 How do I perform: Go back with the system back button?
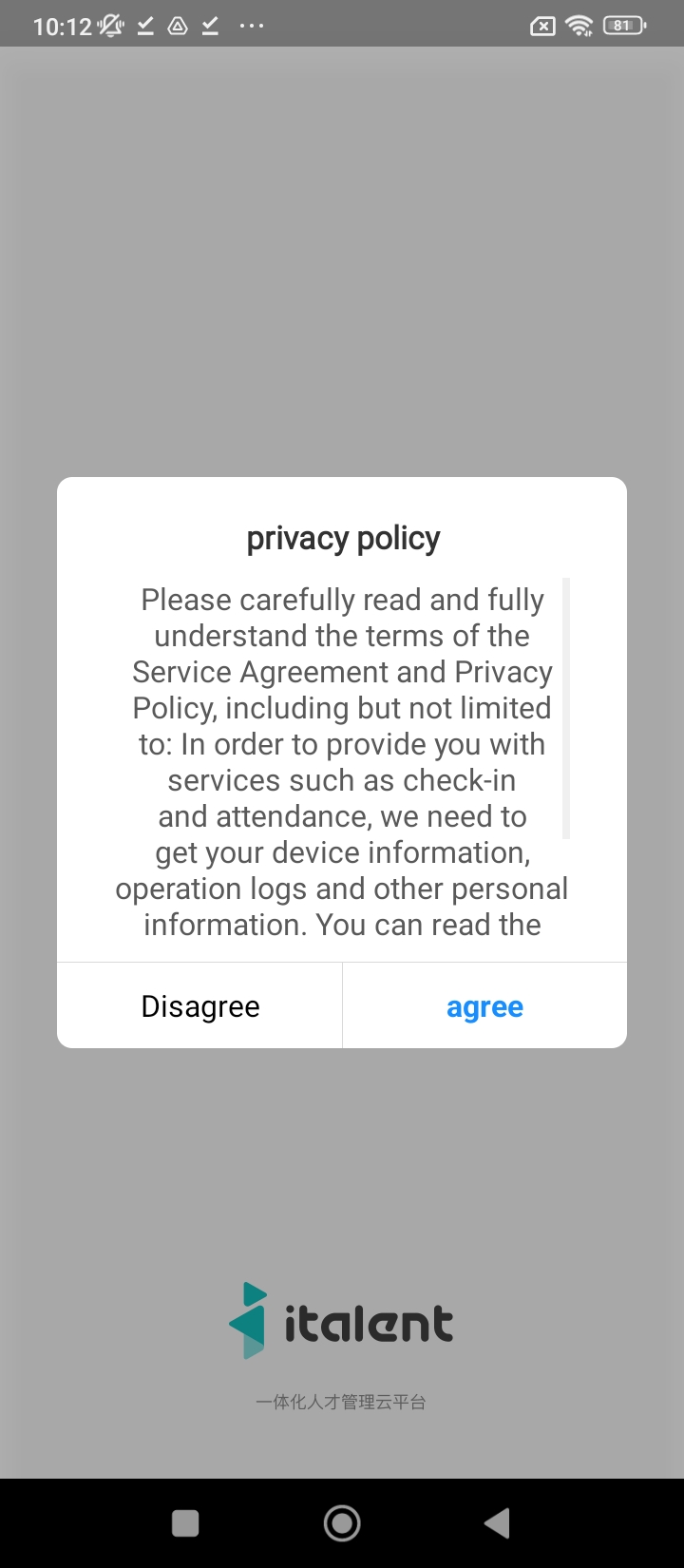497,1523
